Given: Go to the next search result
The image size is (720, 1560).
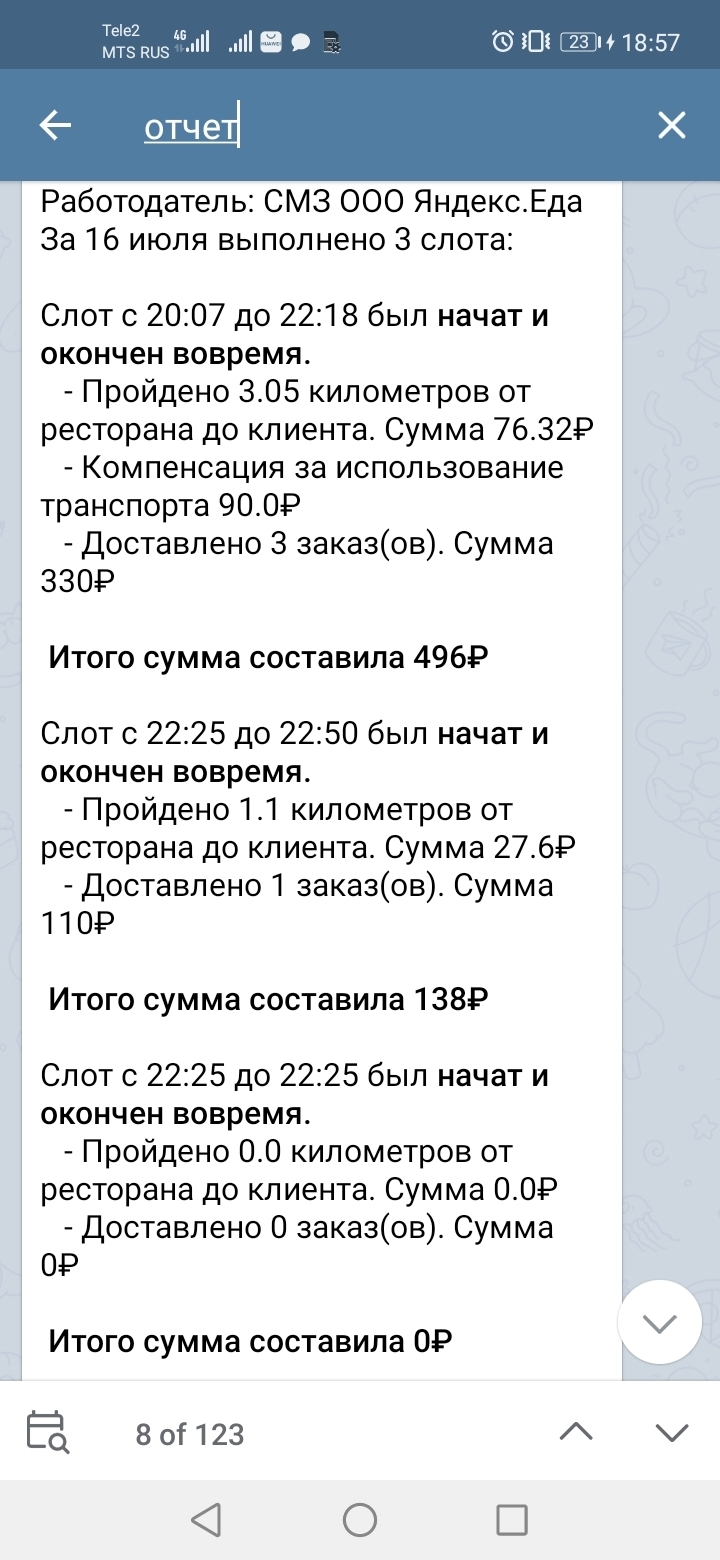Looking at the screenshot, I should [x=671, y=1432].
